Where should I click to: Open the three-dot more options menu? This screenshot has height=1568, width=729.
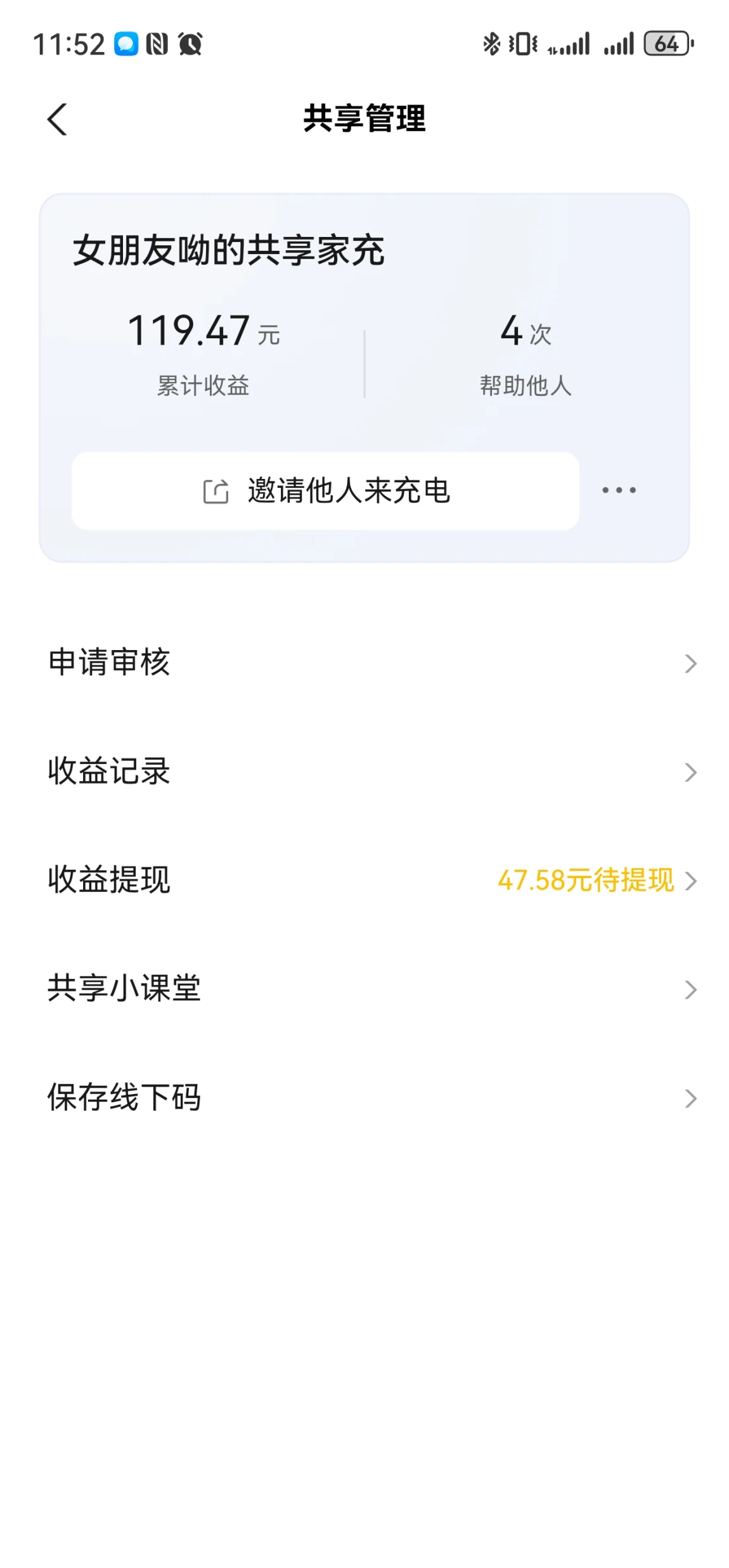pyautogui.click(x=619, y=490)
